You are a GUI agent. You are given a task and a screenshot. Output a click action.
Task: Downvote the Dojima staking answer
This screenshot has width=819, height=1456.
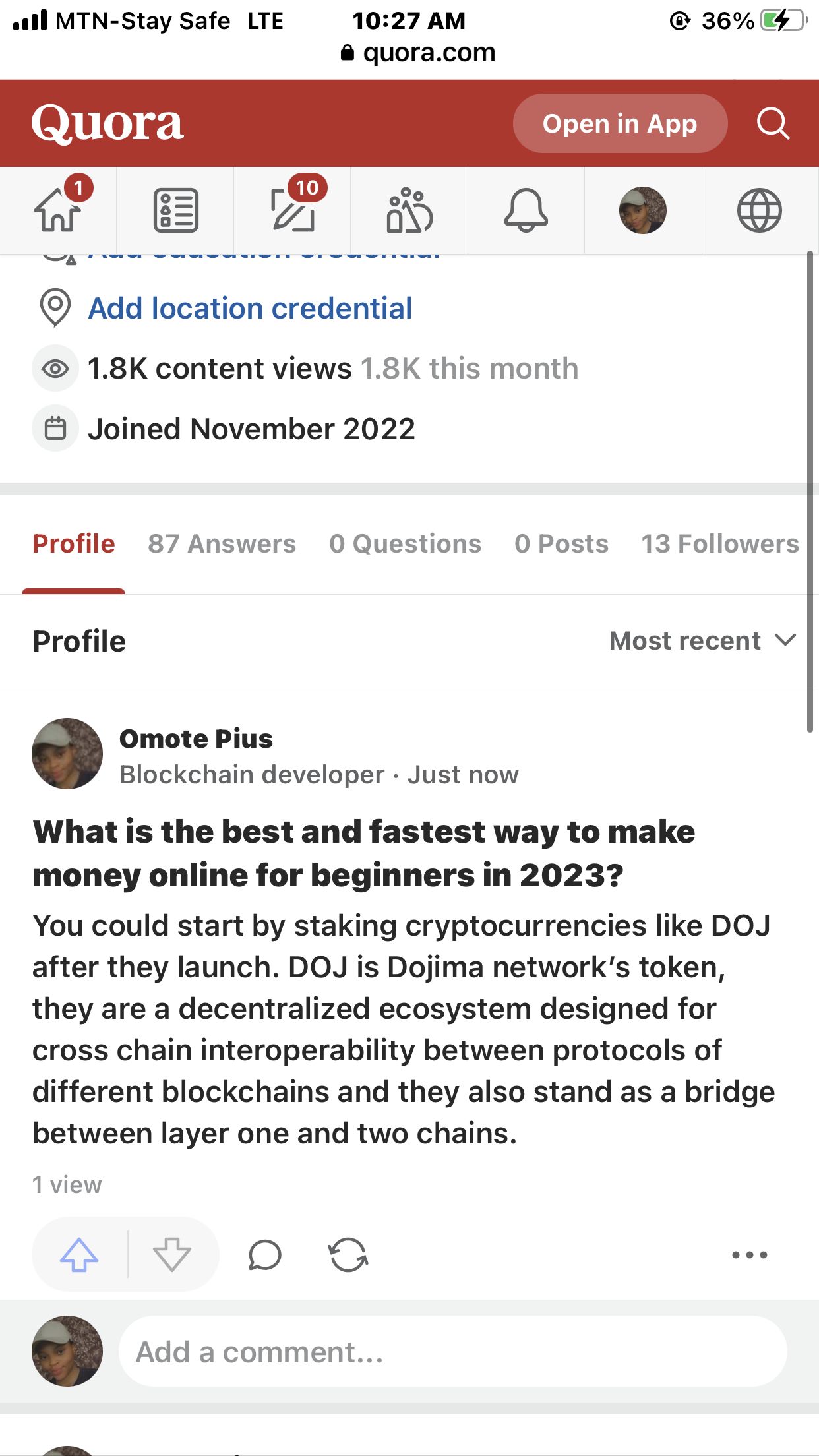coord(171,1254)
